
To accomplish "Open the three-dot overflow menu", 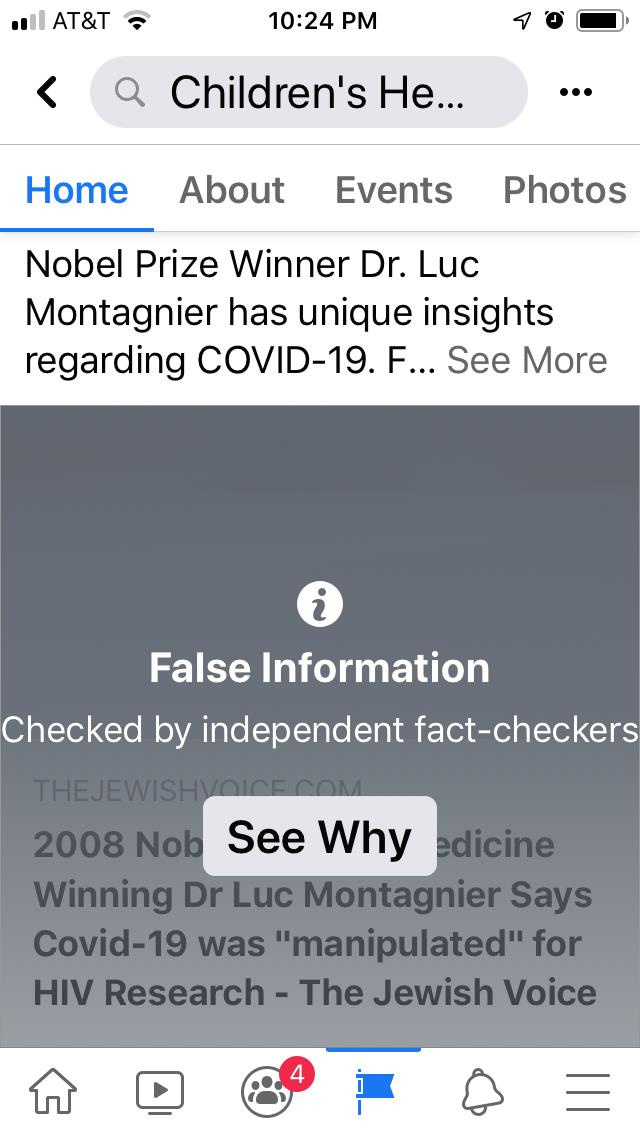I will coord(576,93).
